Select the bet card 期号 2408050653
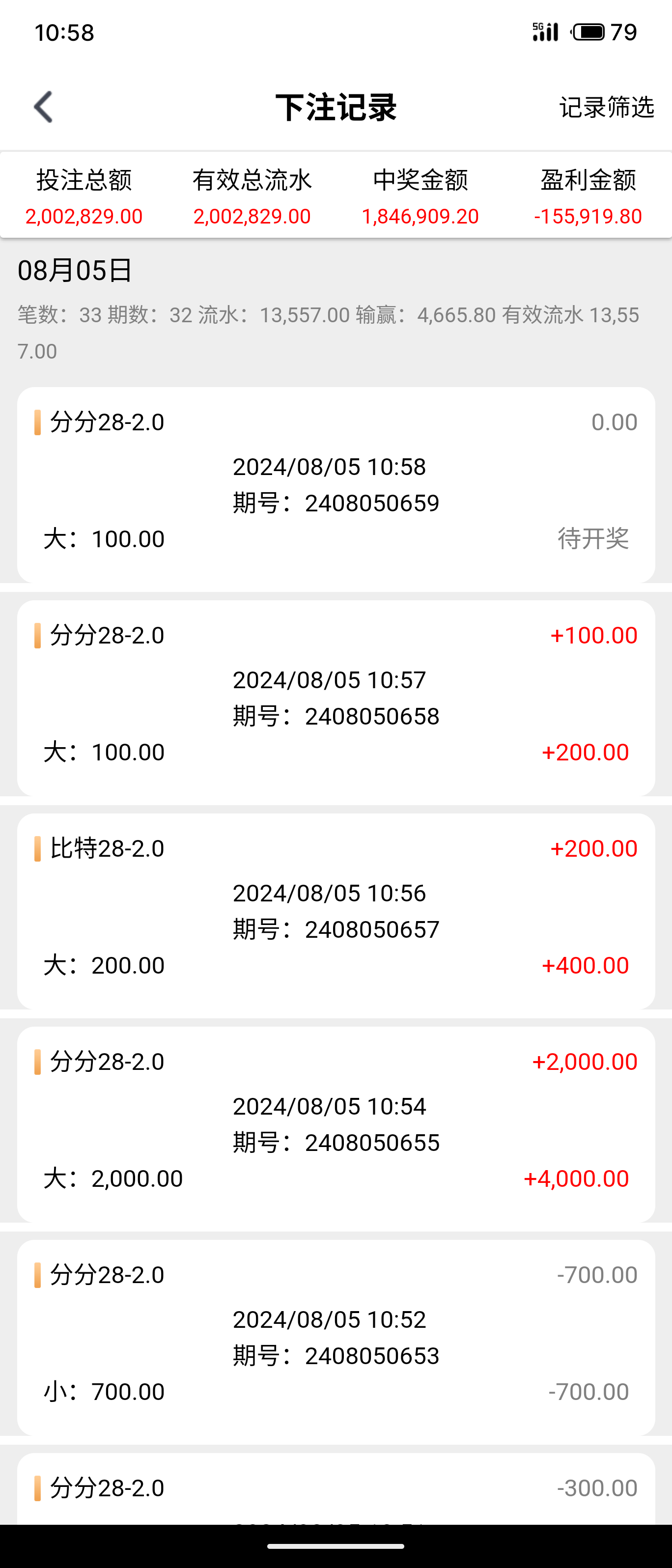672x1568 pixels. 336,1337
